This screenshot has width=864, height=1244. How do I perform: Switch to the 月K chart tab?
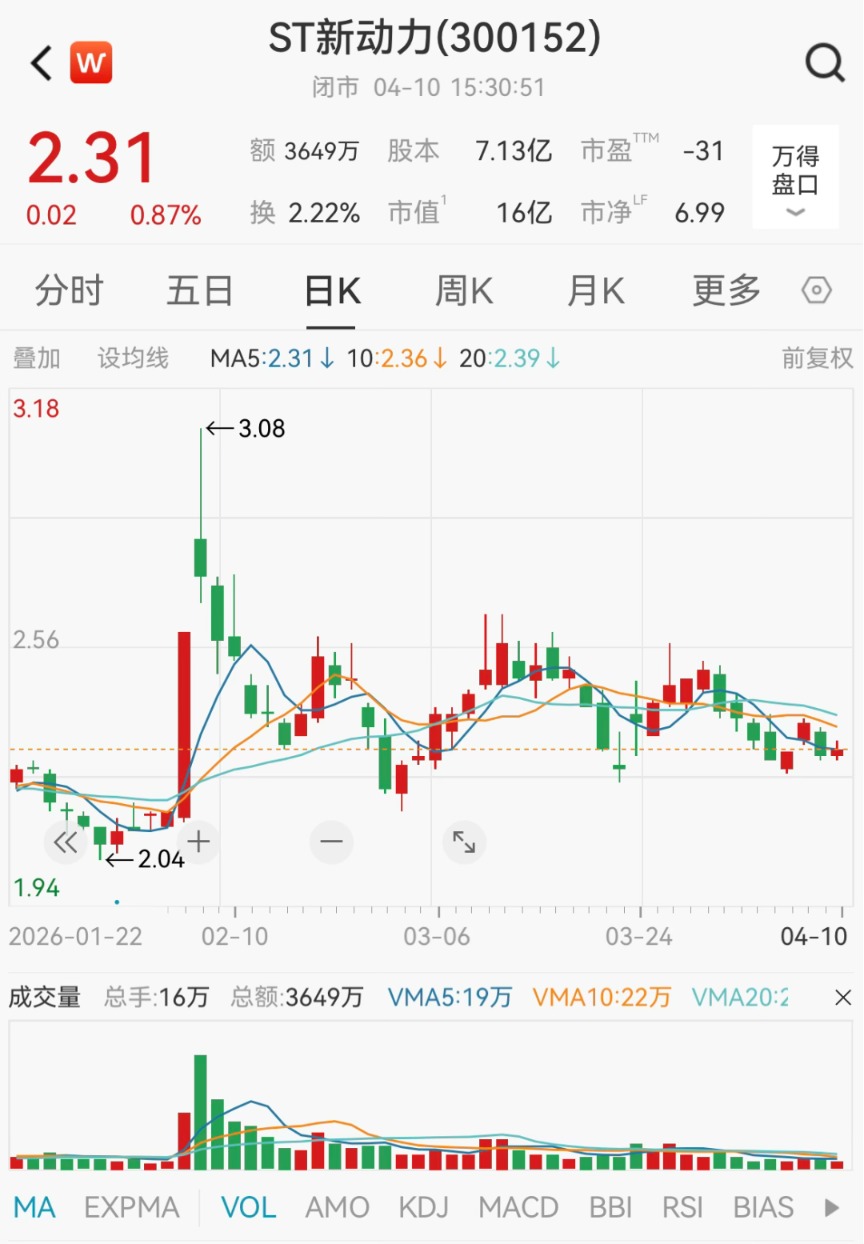(x=596, y=291)
